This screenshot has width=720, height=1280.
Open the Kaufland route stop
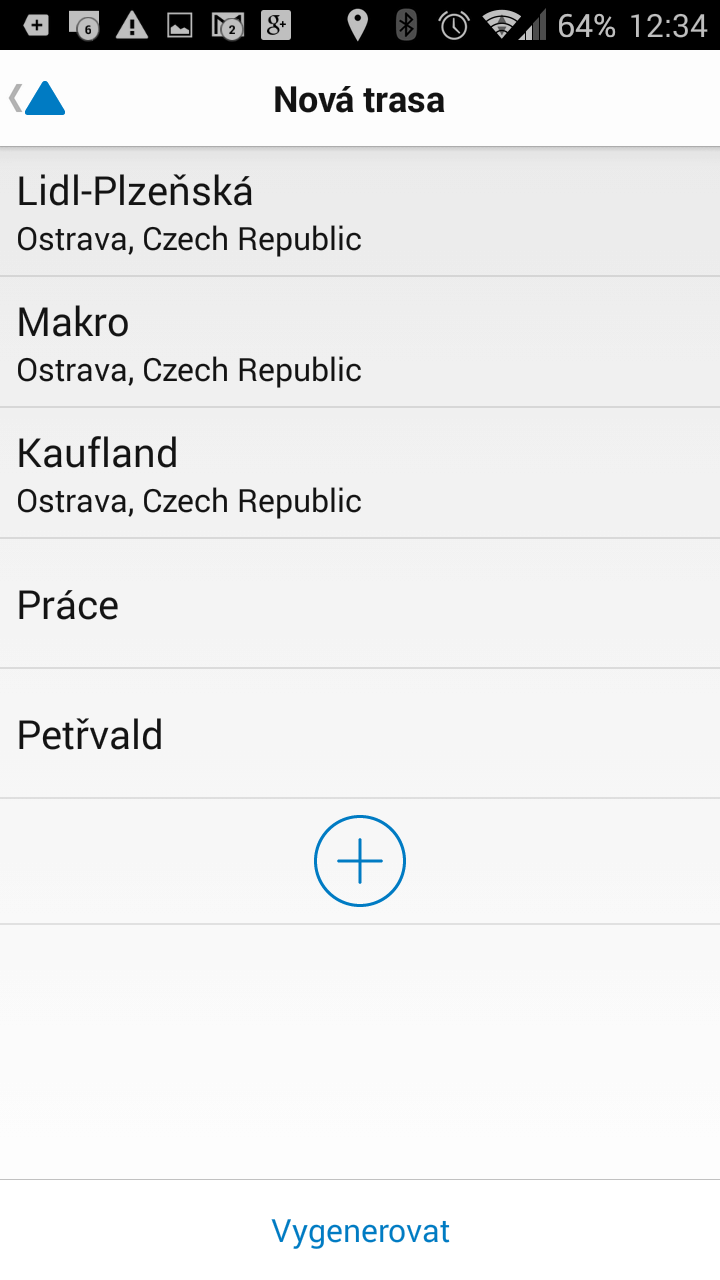360,473
